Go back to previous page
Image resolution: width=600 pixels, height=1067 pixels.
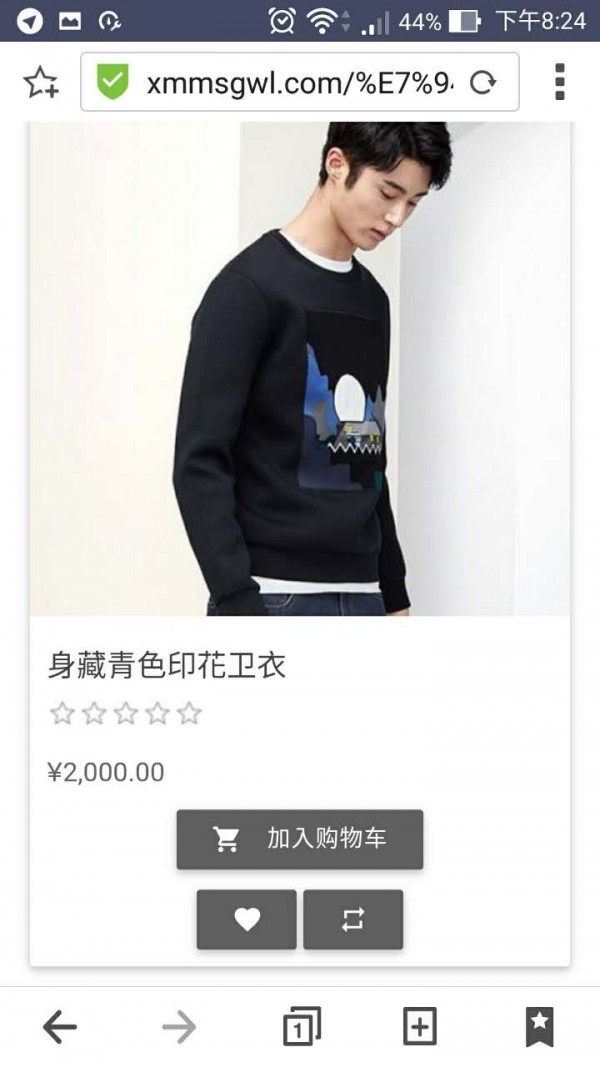60,1026
